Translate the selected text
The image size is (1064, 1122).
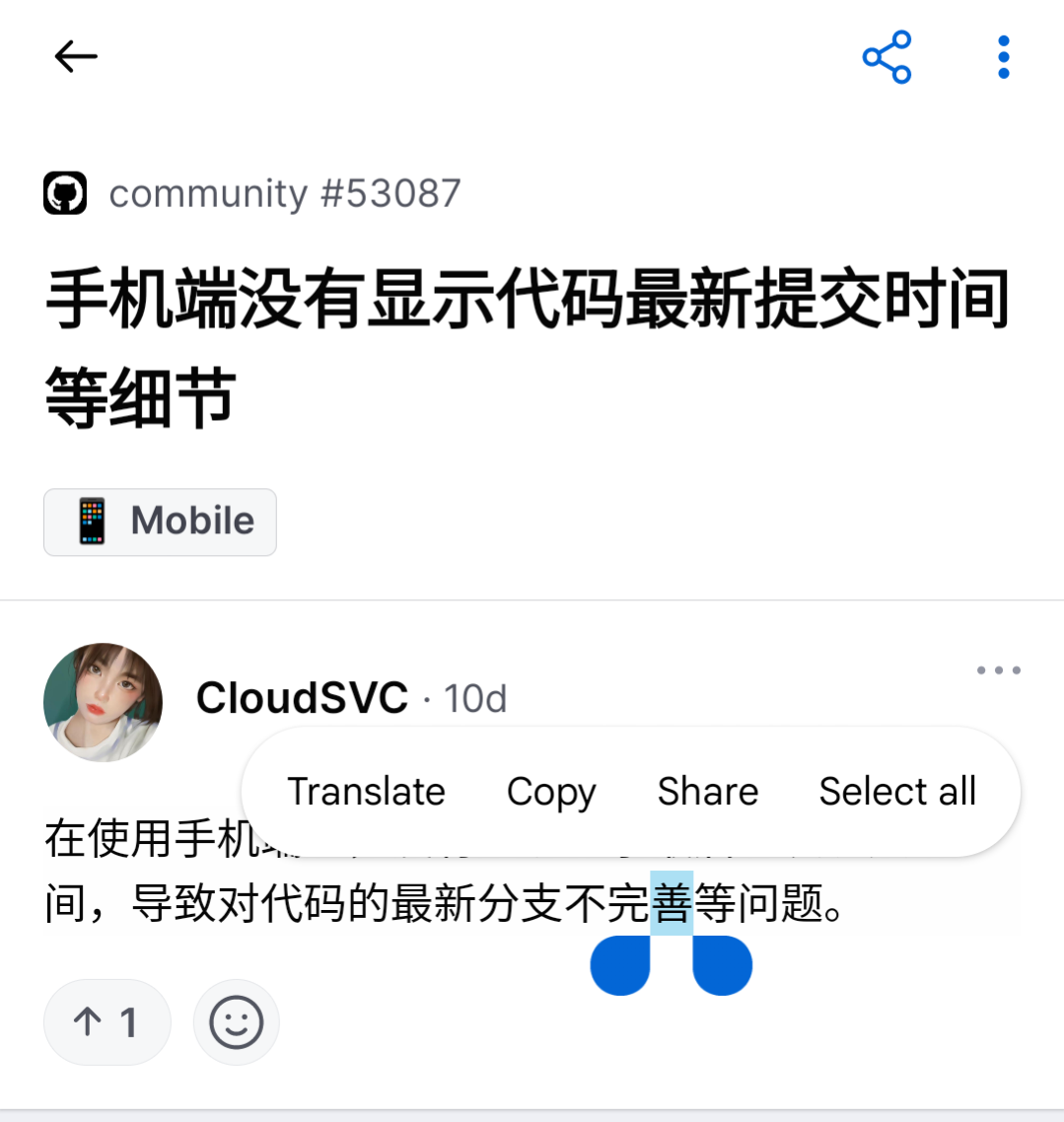pos(366,792)
